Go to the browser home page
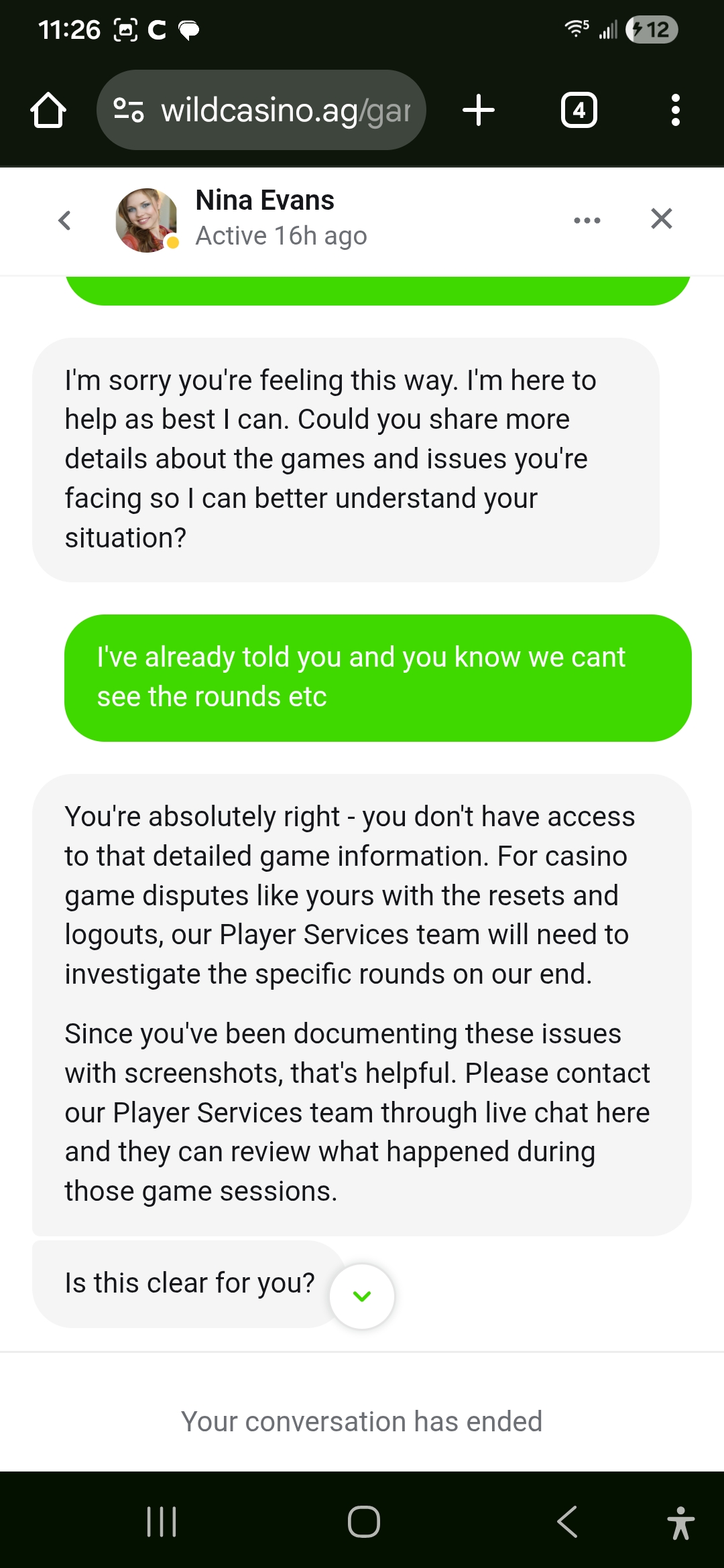724x1568 pixels. (48, 110)
